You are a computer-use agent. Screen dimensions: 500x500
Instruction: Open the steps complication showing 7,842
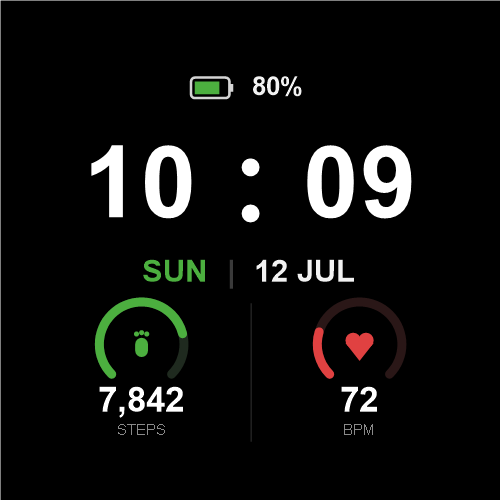coord(141,367)
